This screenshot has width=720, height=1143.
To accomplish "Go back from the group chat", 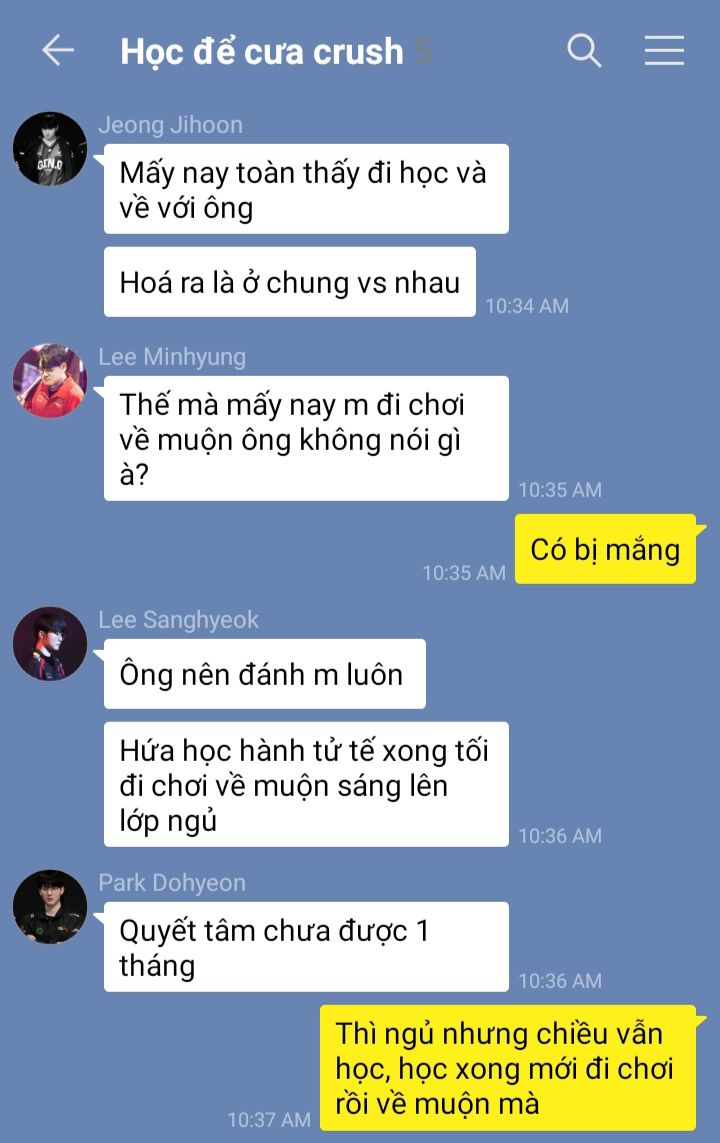I will [58, 50].
